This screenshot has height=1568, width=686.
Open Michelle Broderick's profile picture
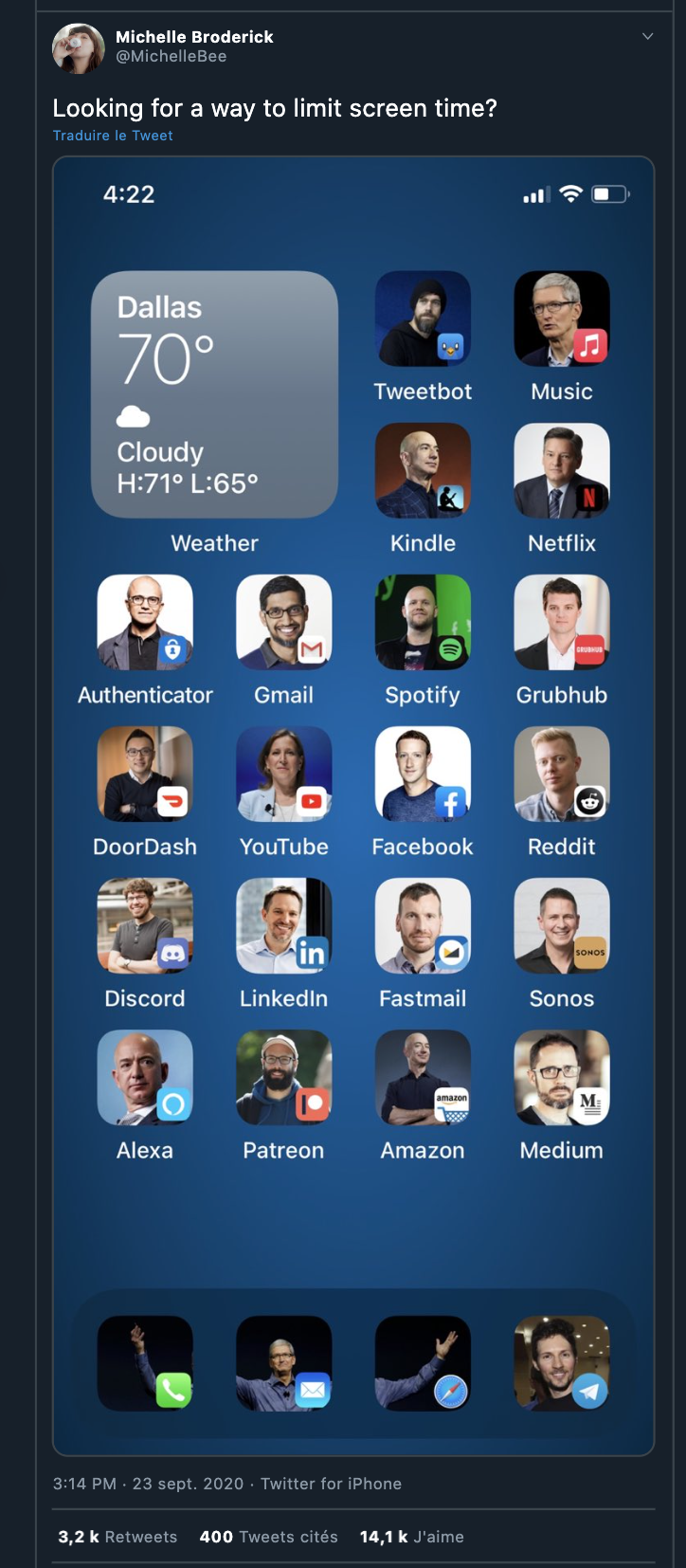[78, 47]
